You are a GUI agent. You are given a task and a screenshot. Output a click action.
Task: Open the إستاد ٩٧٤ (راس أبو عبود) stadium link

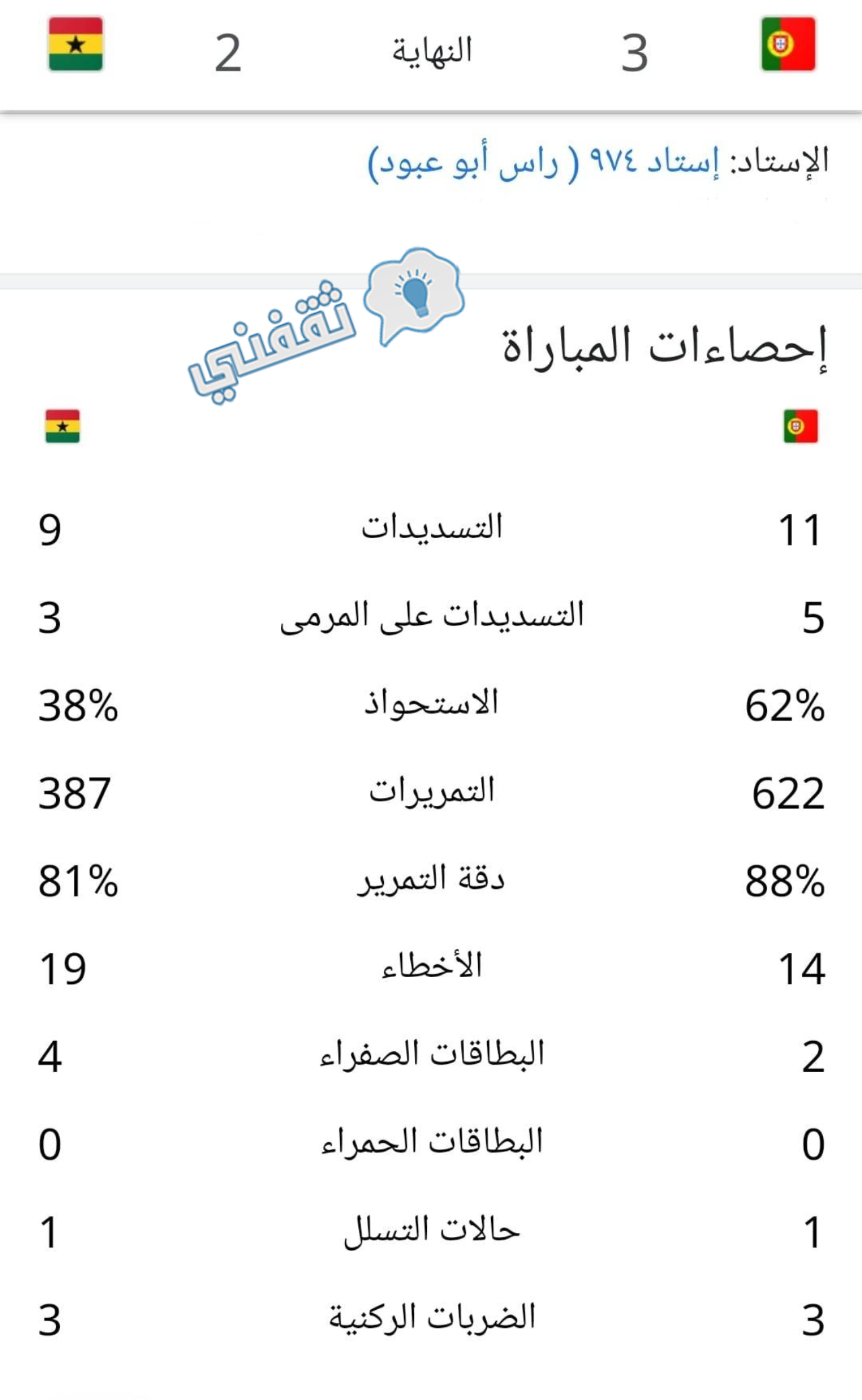pos(543,162)
